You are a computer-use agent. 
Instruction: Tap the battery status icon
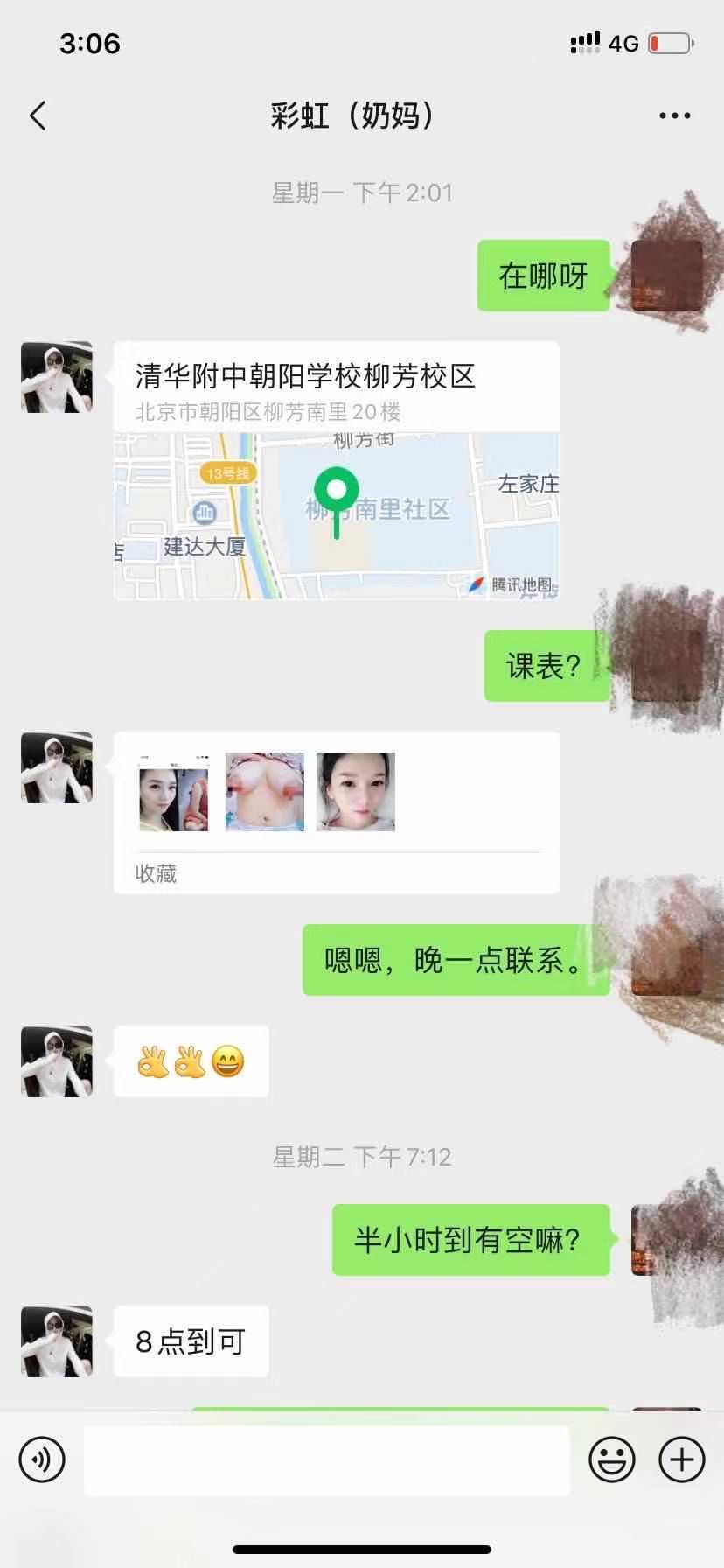click(x=670, y=41)
